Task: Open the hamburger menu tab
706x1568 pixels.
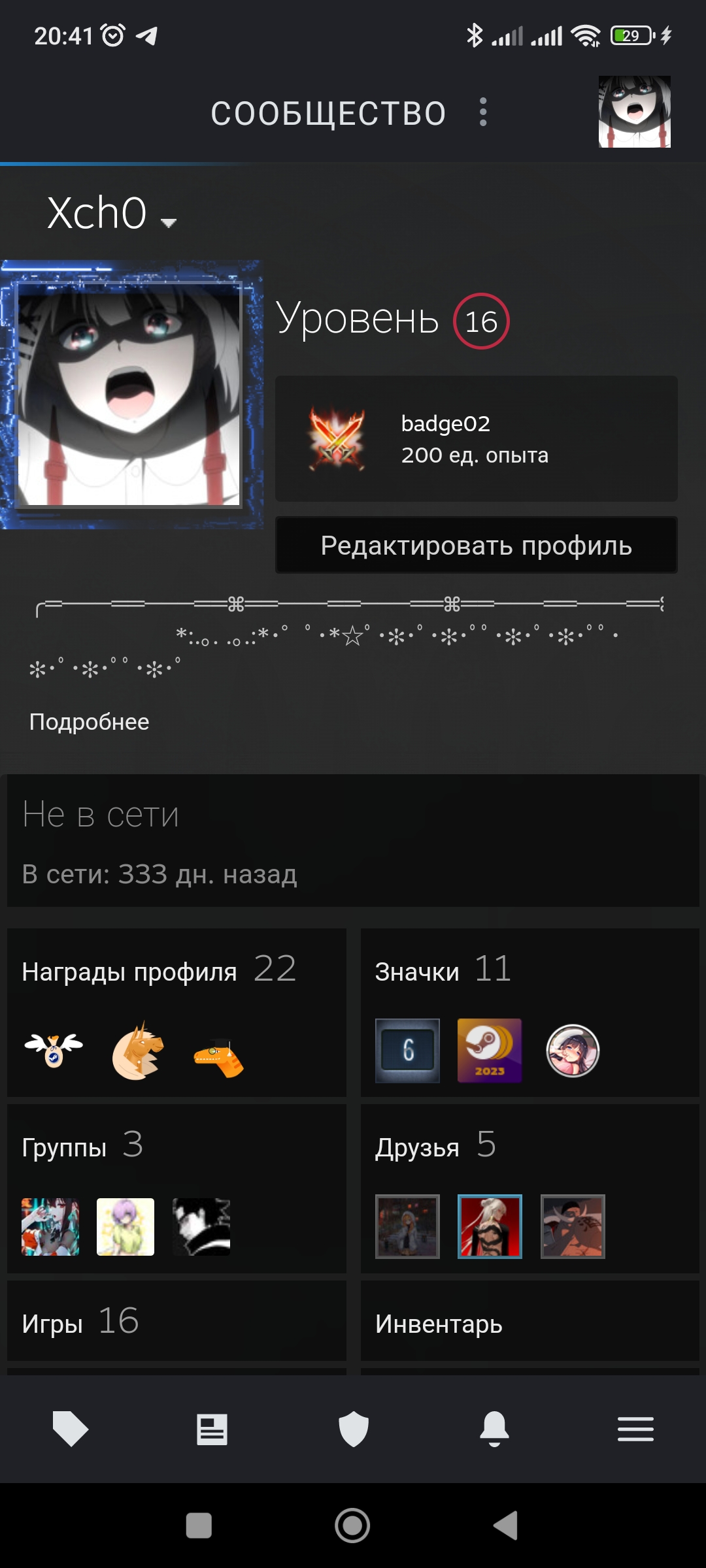Action: click(635, 1429)
